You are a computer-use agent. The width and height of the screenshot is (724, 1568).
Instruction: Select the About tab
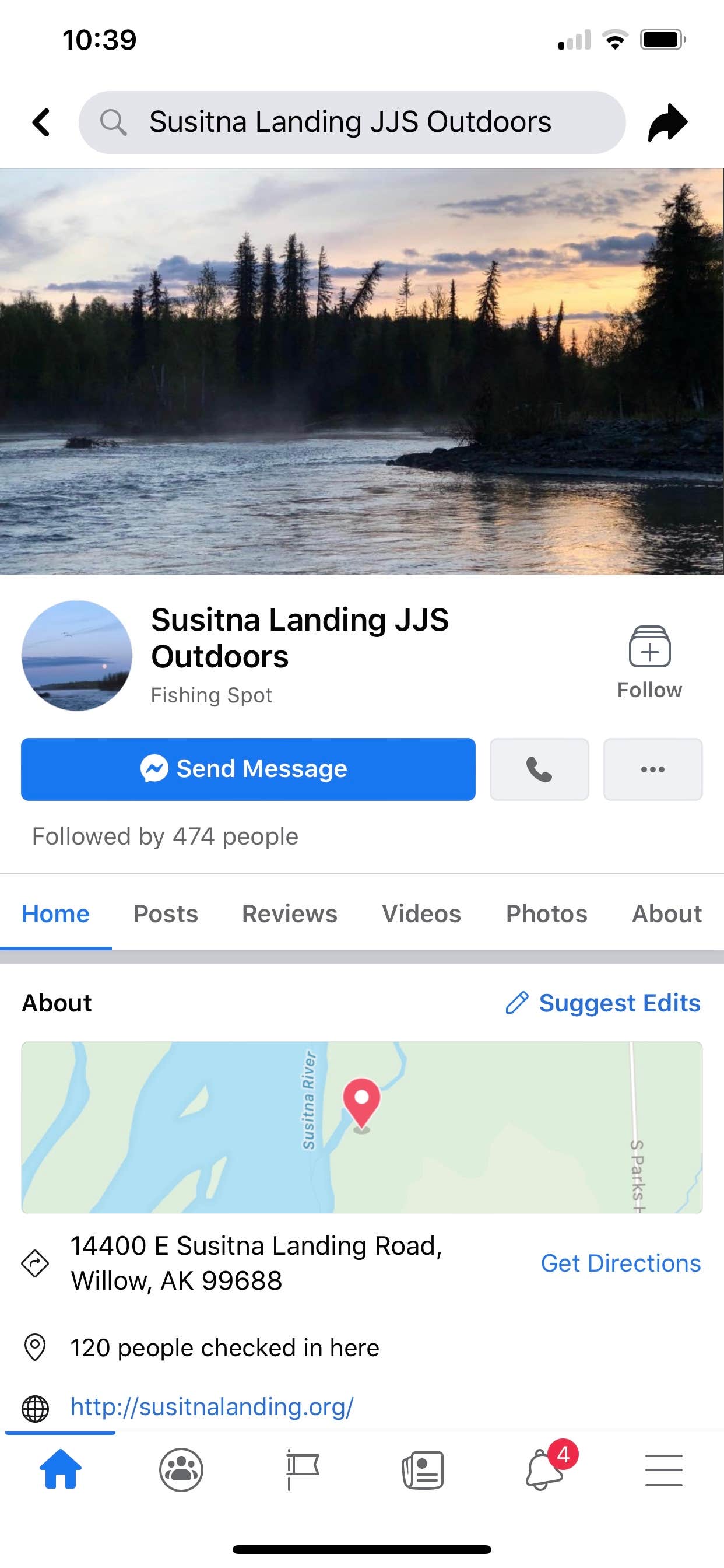pyautogui.click(x=666, y=914)
